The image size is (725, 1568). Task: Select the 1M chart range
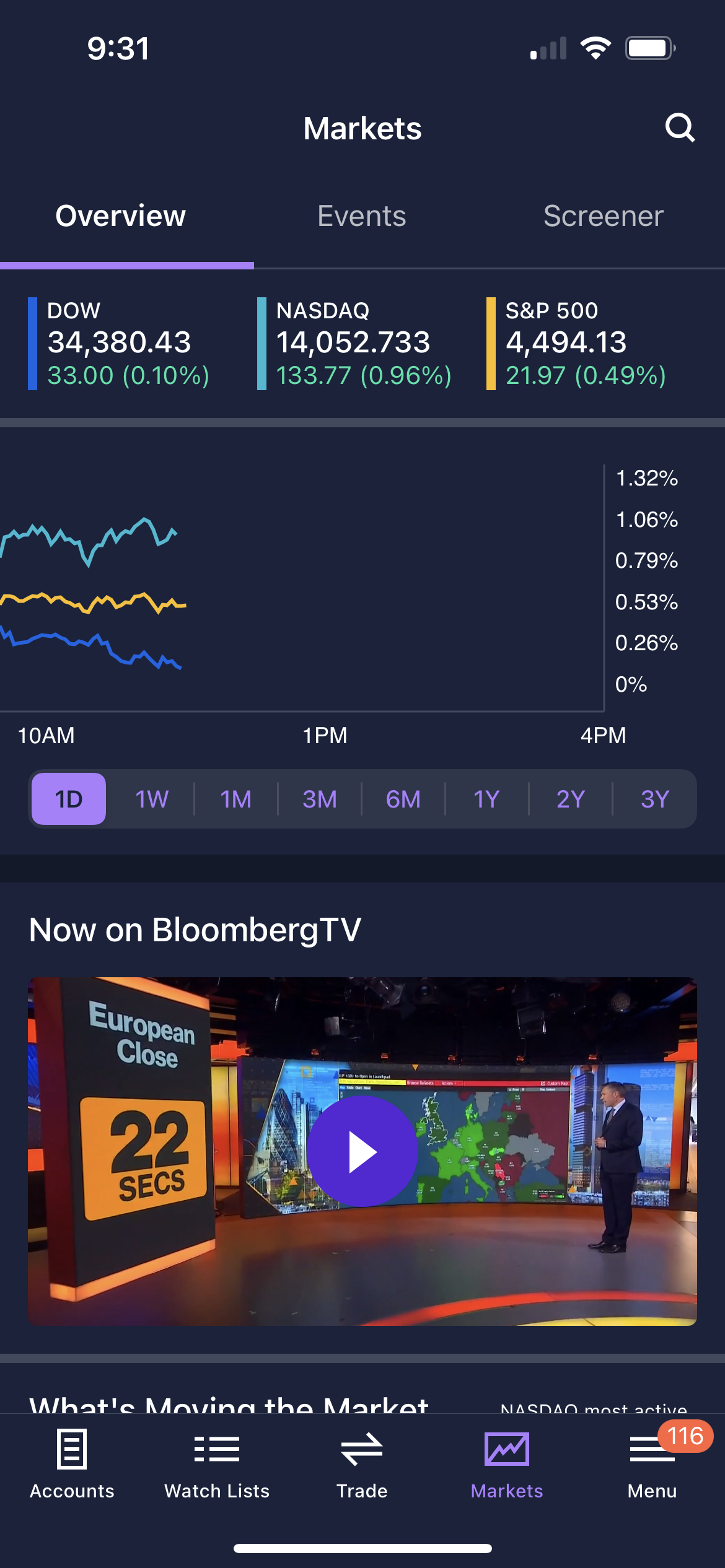coord(236,799)
